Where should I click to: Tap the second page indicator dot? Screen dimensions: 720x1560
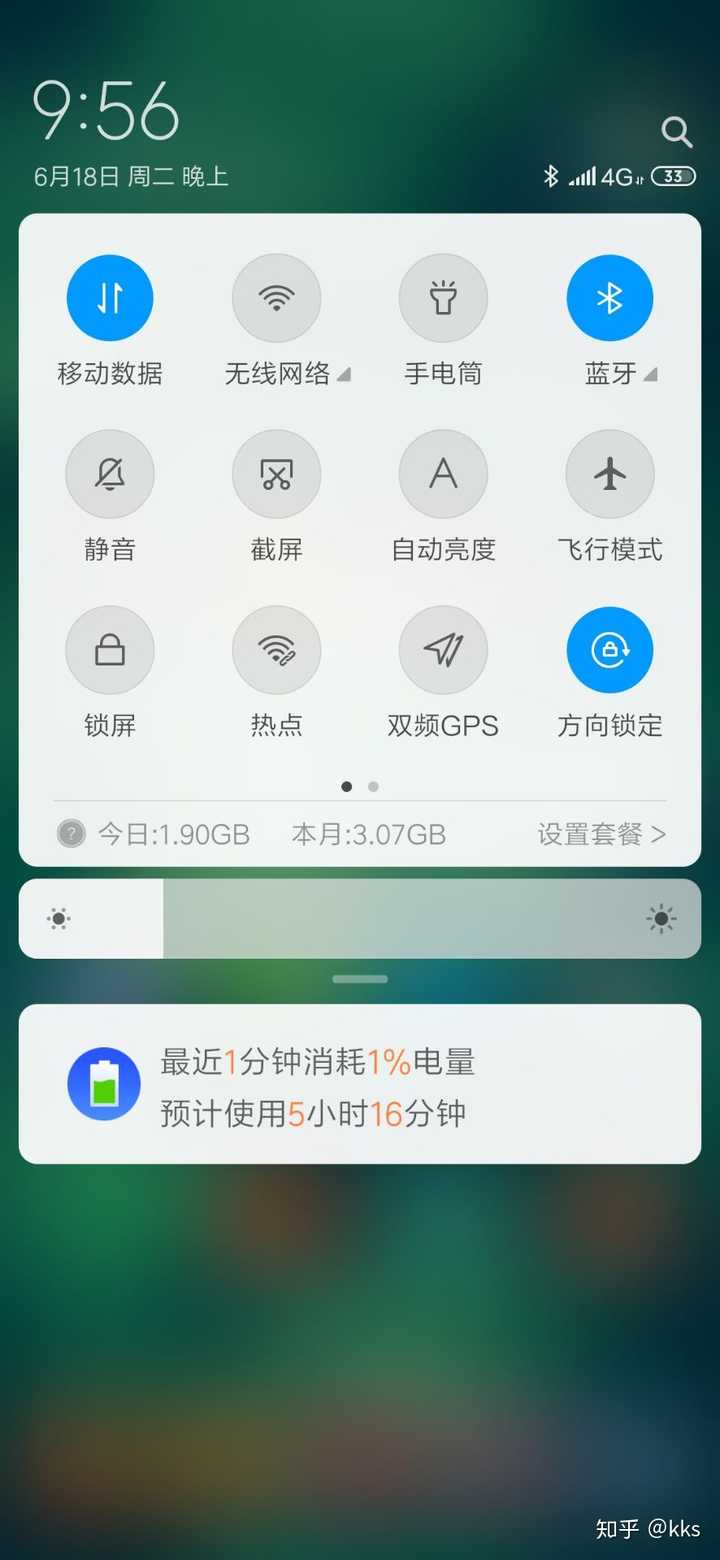coord(373,787)
